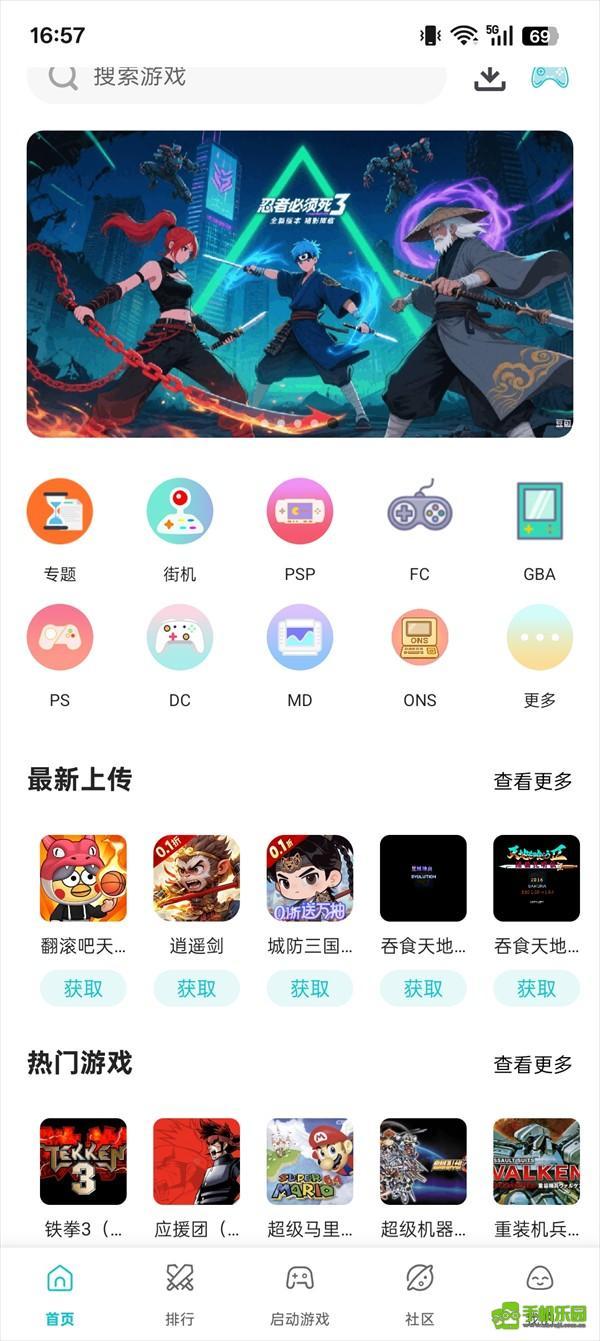Get the 翻滚吧天 game via 获取
The image size is (600, 1341).
point(83,988)
